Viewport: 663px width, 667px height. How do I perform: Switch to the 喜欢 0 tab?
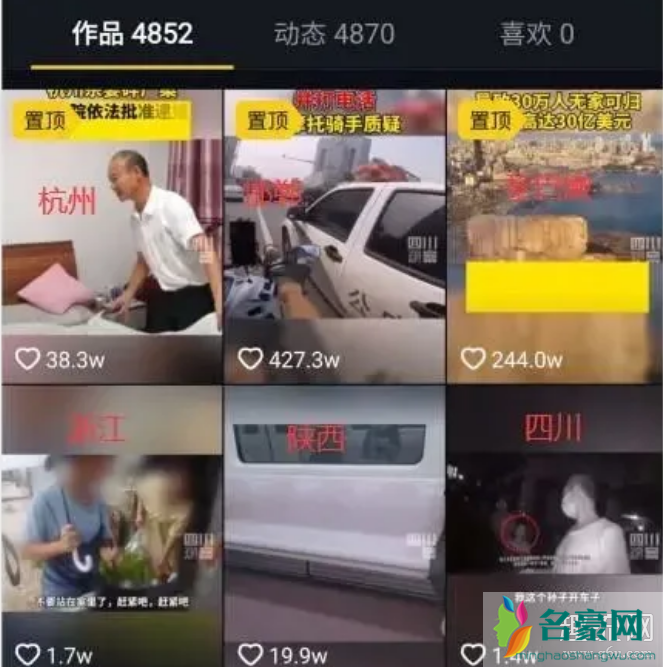537,34
